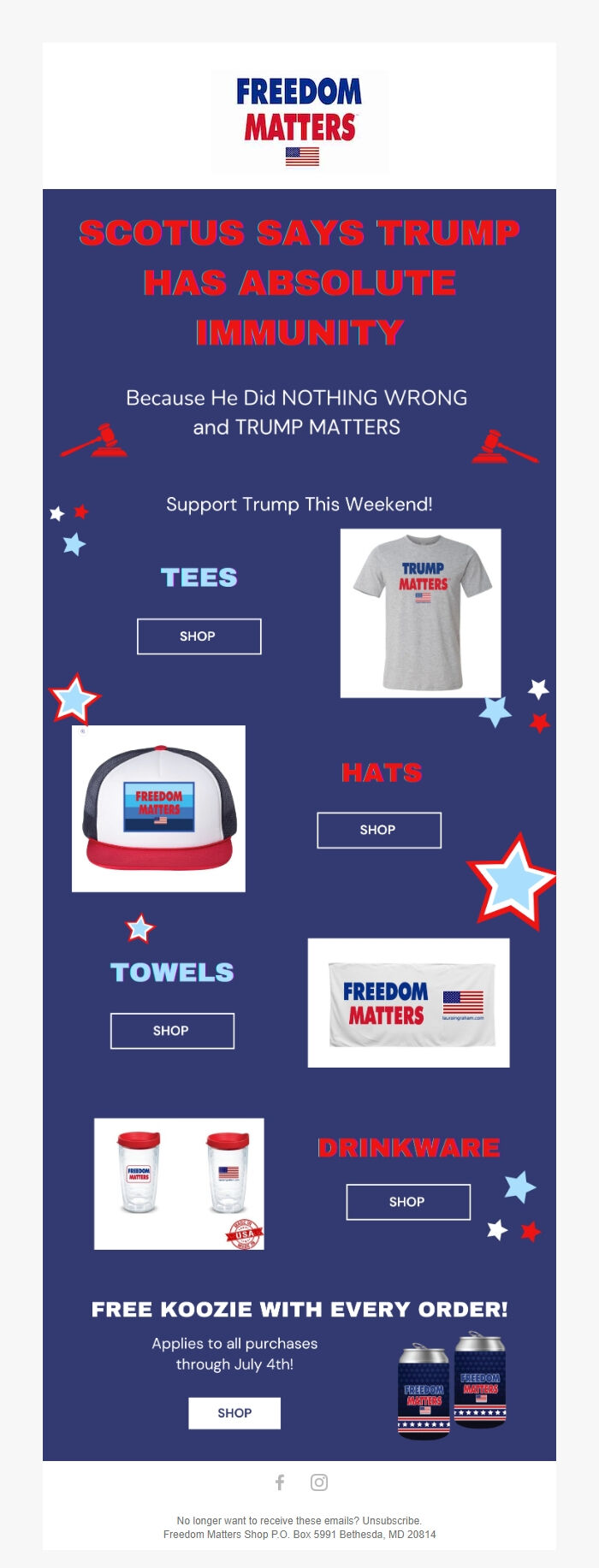The width and height of the screenshot is (599, 1568).
Task: Open the Trump Matters tee image
Action: (420, 612)
